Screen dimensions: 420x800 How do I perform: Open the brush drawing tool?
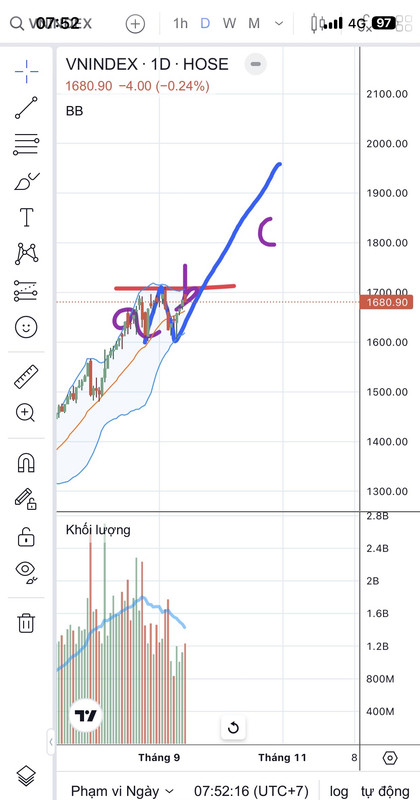pyautogui.click(x=26, y=181)
